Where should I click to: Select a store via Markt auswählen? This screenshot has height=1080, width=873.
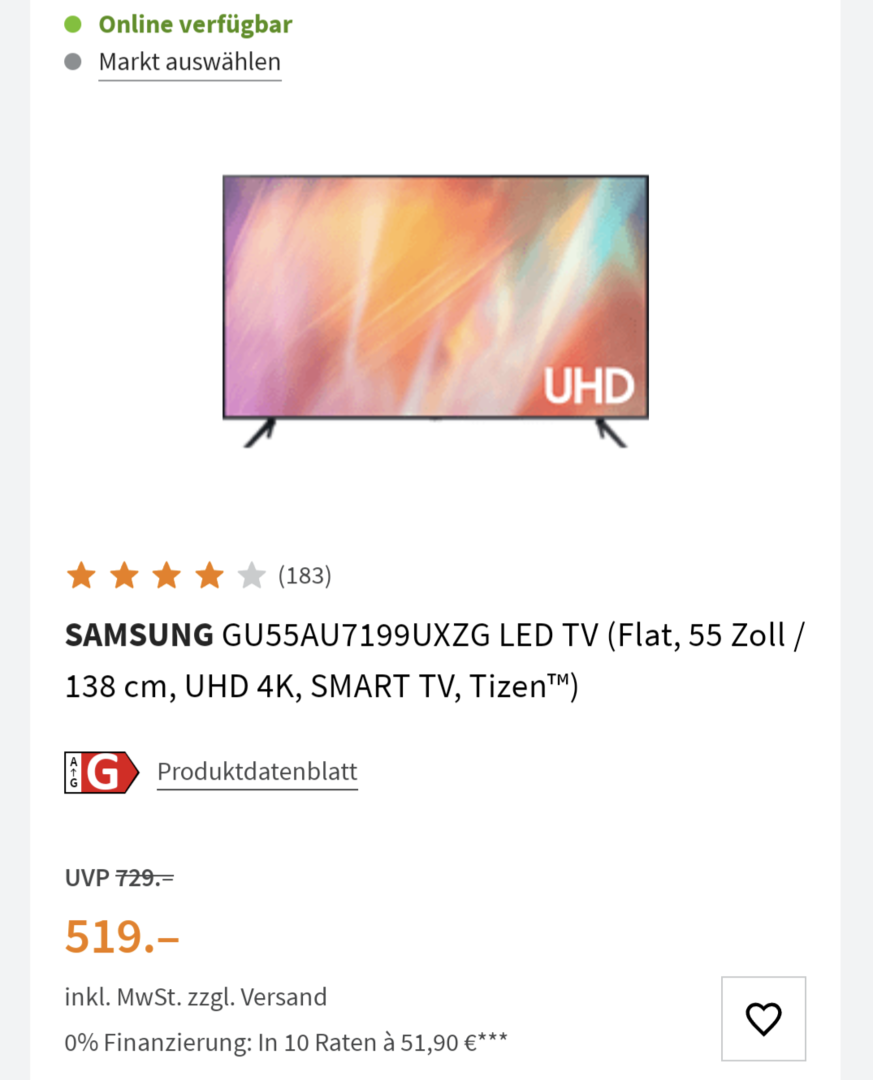[x=189, y=62]
